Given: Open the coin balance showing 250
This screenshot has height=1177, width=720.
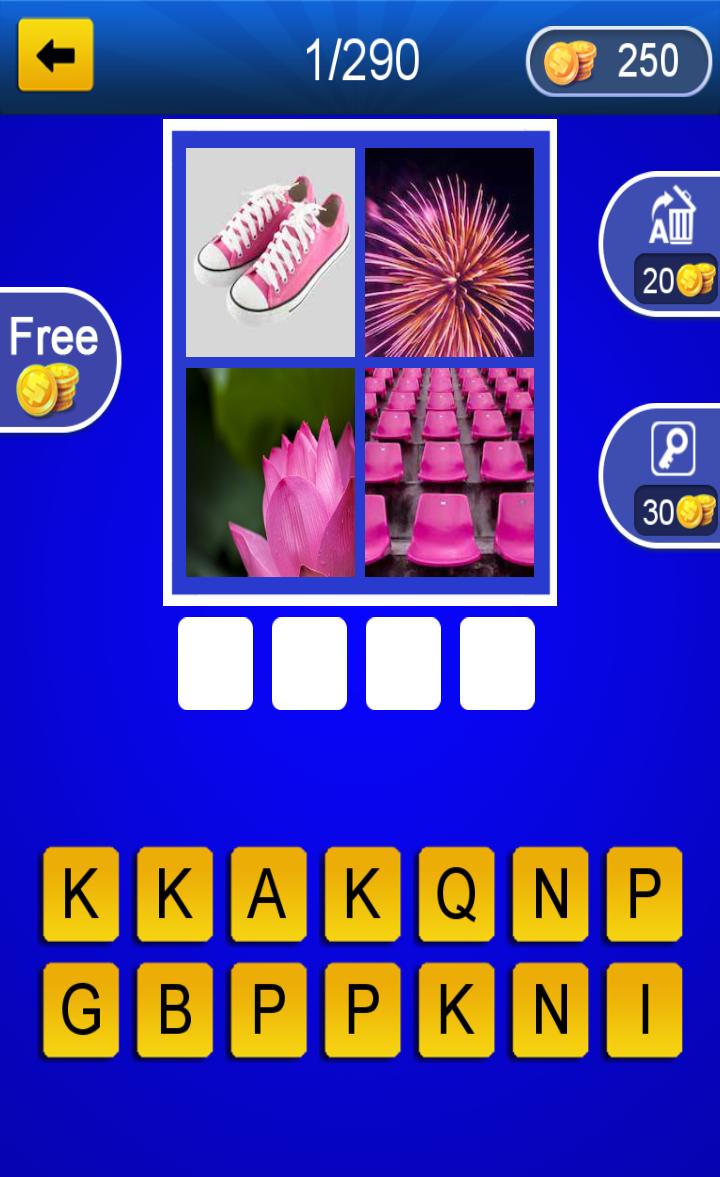Looking at the screenshot, I should [x=618, y=62].
